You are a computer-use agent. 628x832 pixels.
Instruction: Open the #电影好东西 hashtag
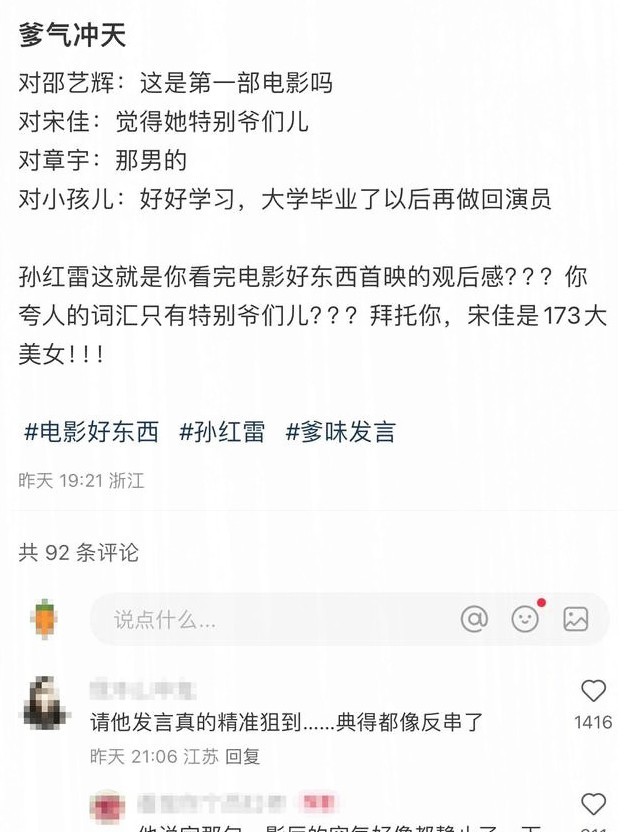coord(91,432)
